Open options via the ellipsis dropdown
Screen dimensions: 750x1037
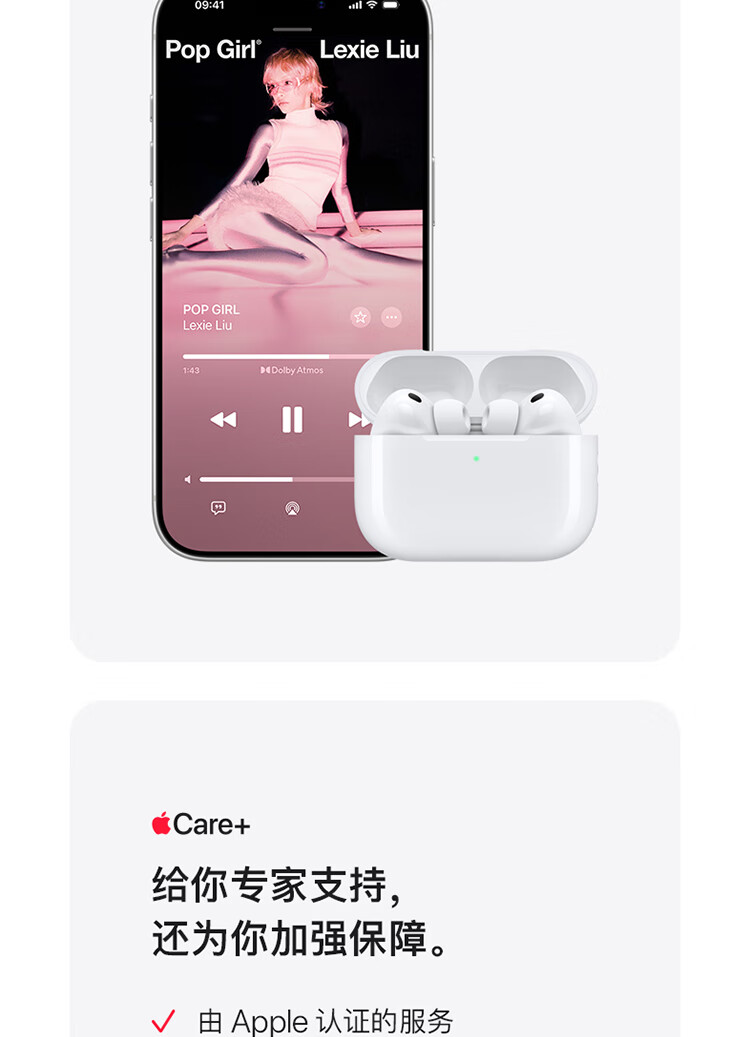(390, 318)
